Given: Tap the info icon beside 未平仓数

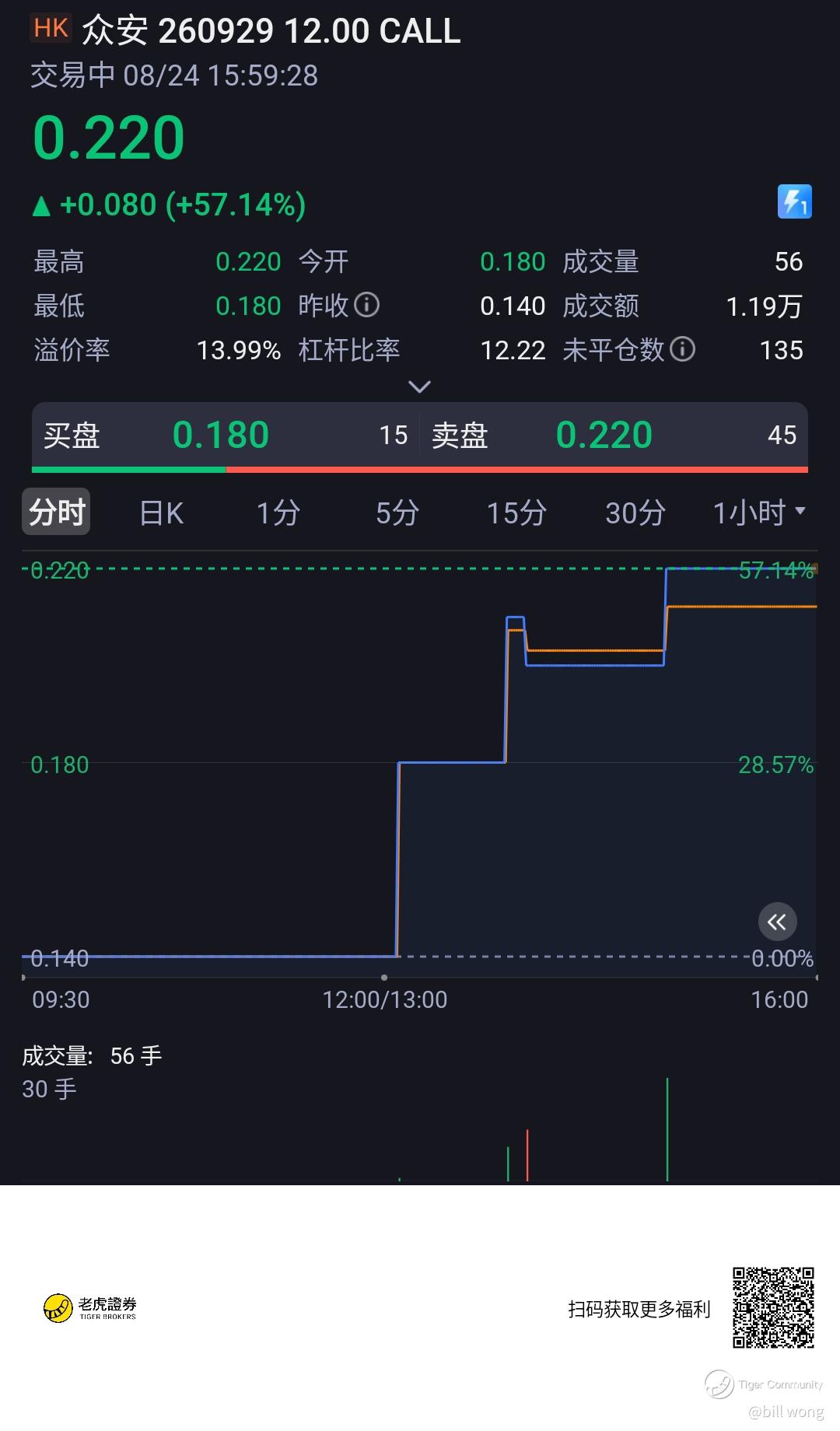Looking at the screenshot, I should (682, 349).
